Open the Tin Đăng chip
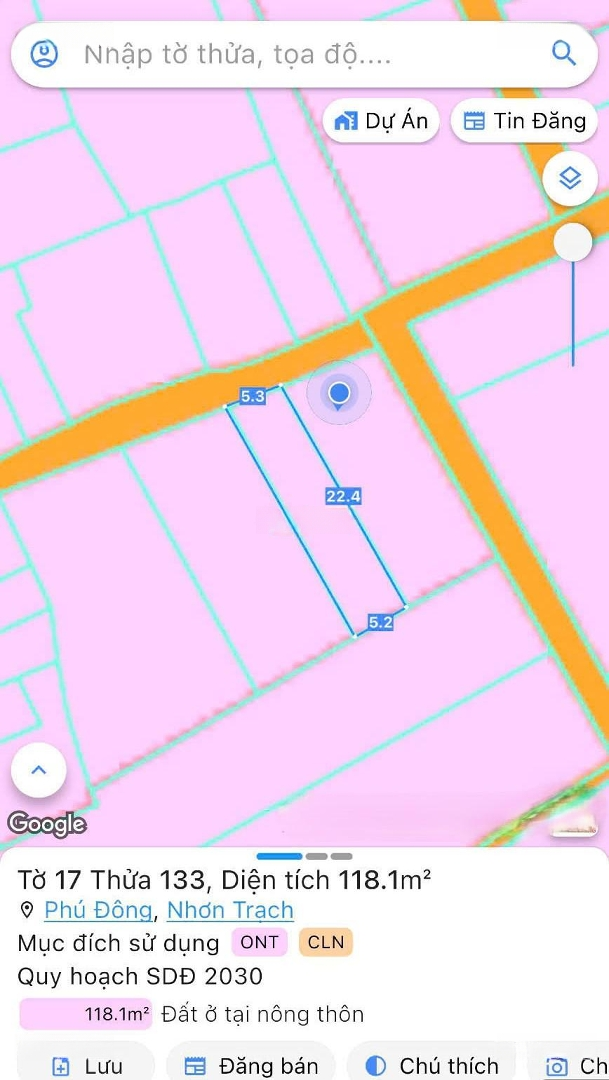Viewport: 609px width, 1080px height. [x=524, y=121]
